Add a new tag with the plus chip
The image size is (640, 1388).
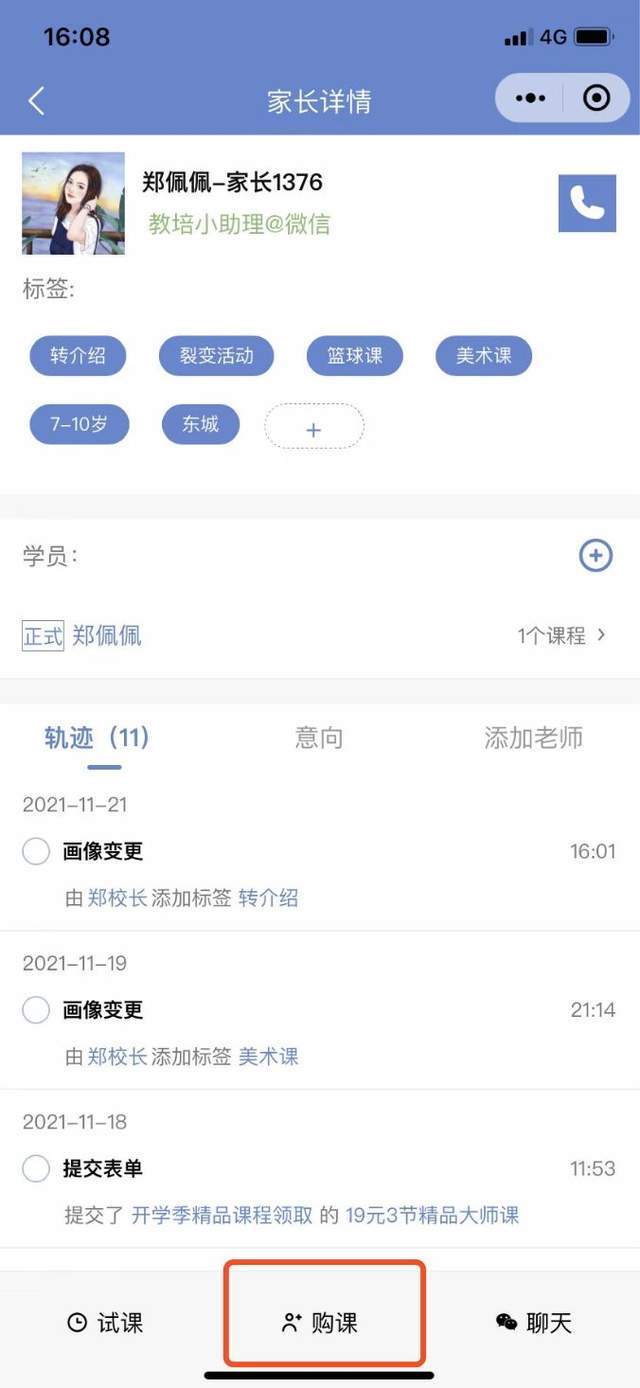[314, 426]
